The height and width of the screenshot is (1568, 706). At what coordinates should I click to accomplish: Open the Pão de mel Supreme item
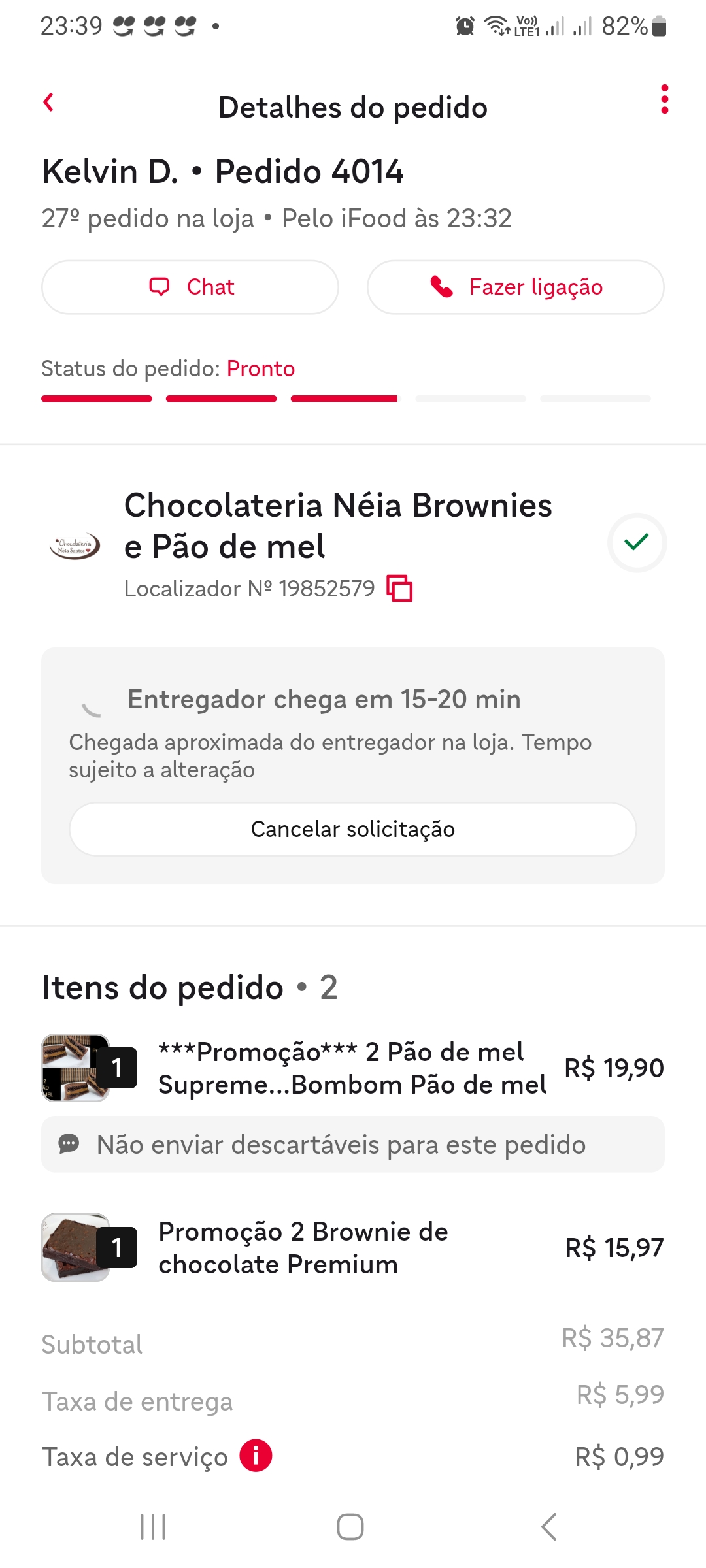352,1068
